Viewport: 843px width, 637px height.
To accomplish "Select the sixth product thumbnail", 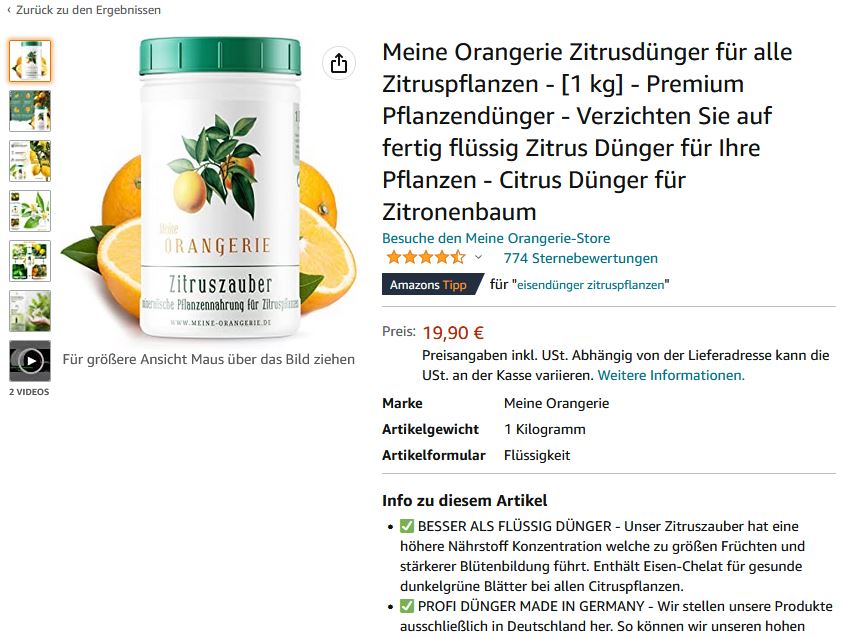I will [x=30, y=311].
